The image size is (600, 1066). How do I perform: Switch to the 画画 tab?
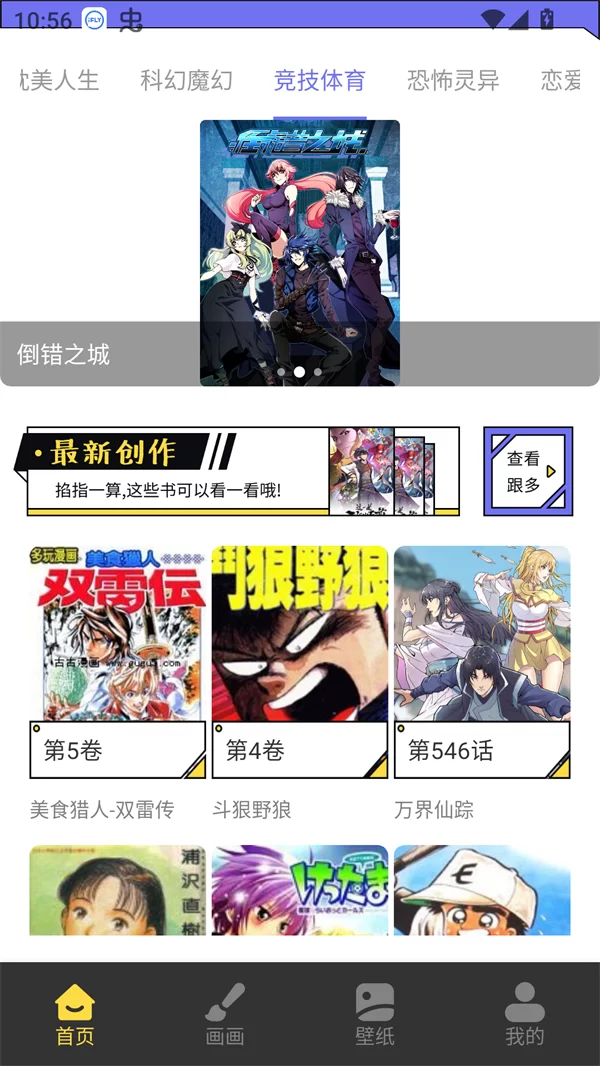(225, 1014)
